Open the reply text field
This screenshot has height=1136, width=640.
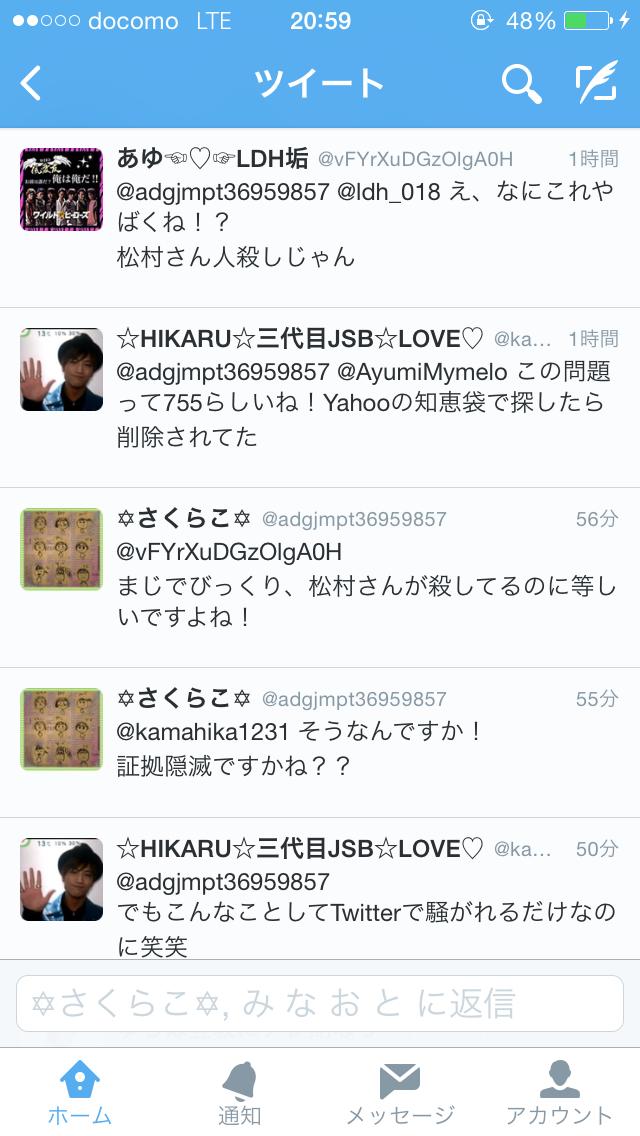coord(320,1003)
